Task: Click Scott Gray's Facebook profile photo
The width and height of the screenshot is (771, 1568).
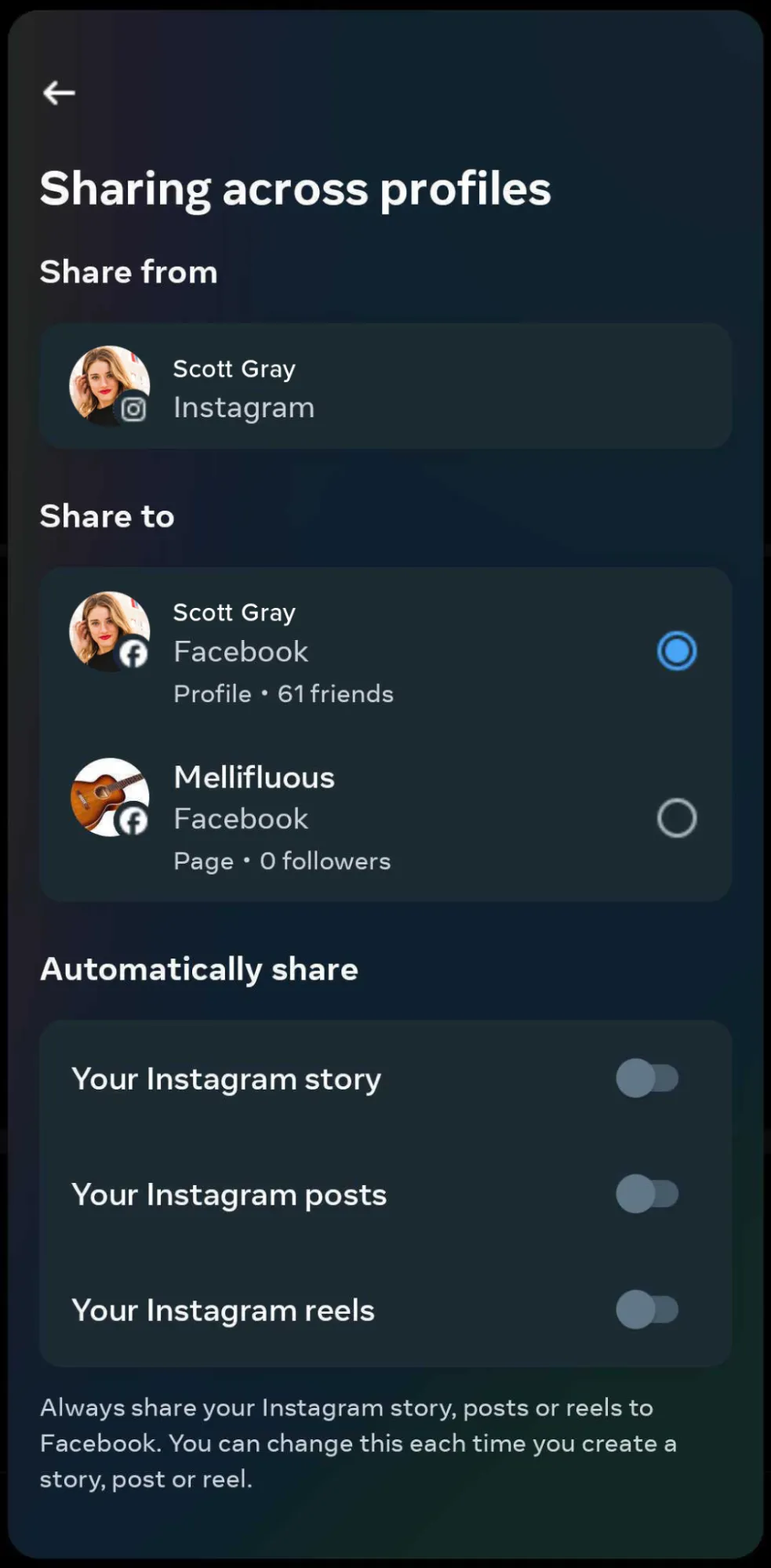Action: click(110, 631)
